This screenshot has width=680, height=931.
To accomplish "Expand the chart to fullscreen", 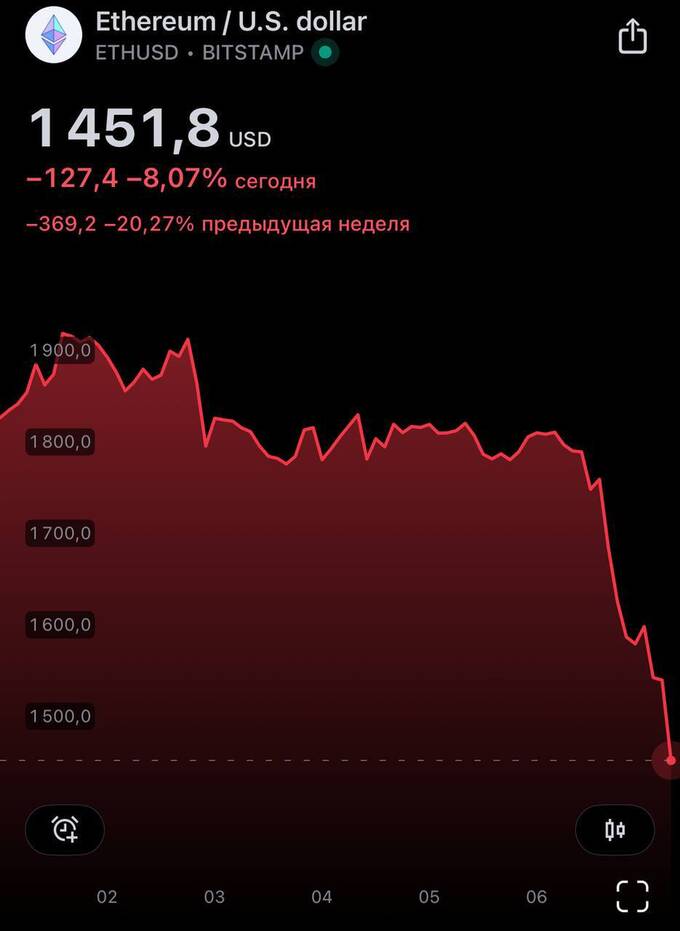I will [x=632, y=896].
